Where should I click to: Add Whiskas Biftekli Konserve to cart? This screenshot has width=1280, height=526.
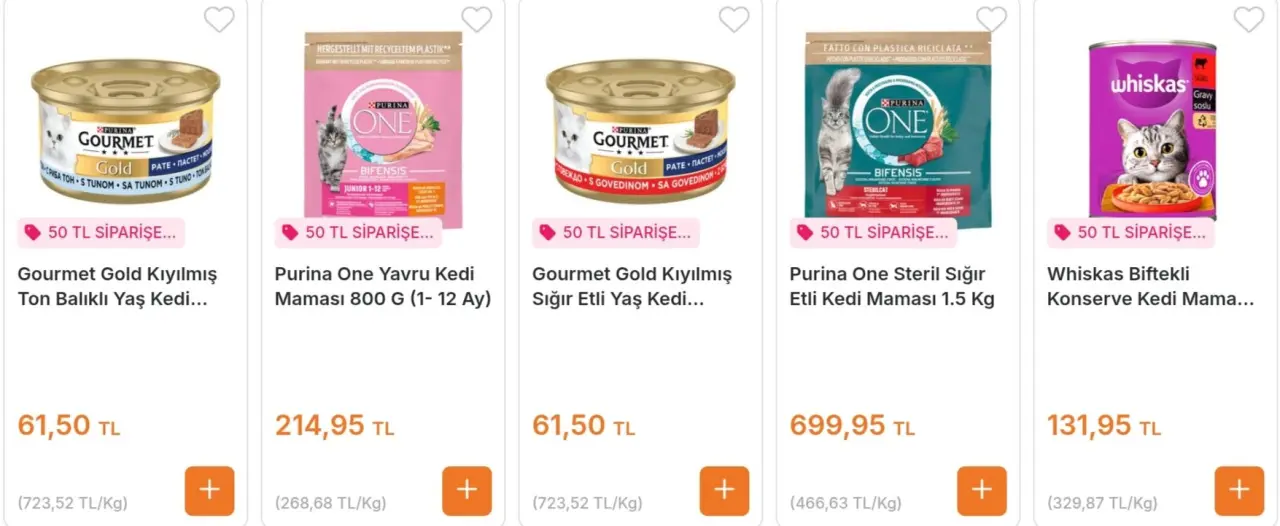[x=1239, y=490]
